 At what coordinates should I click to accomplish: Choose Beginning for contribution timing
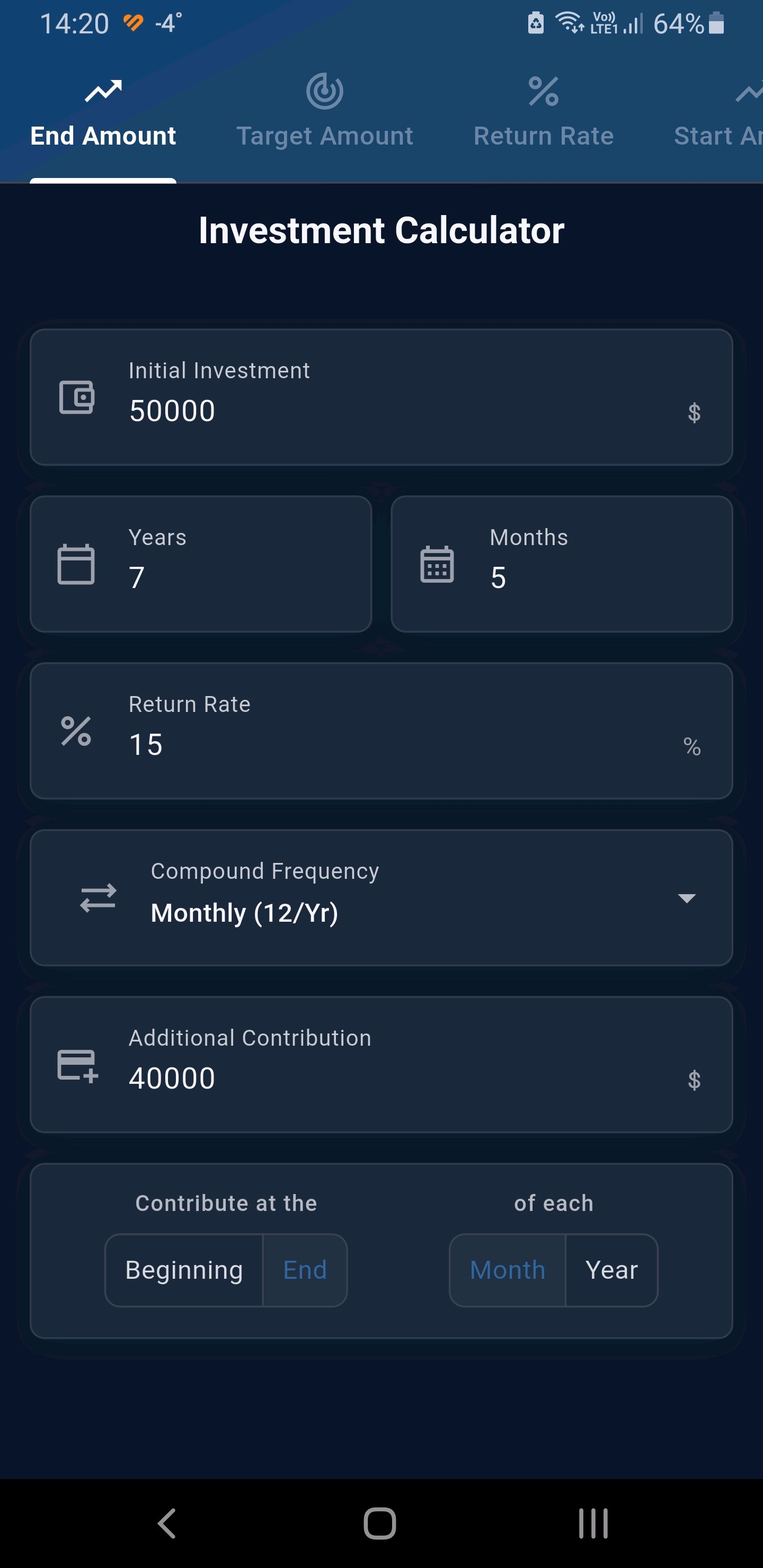(184, 1270)
